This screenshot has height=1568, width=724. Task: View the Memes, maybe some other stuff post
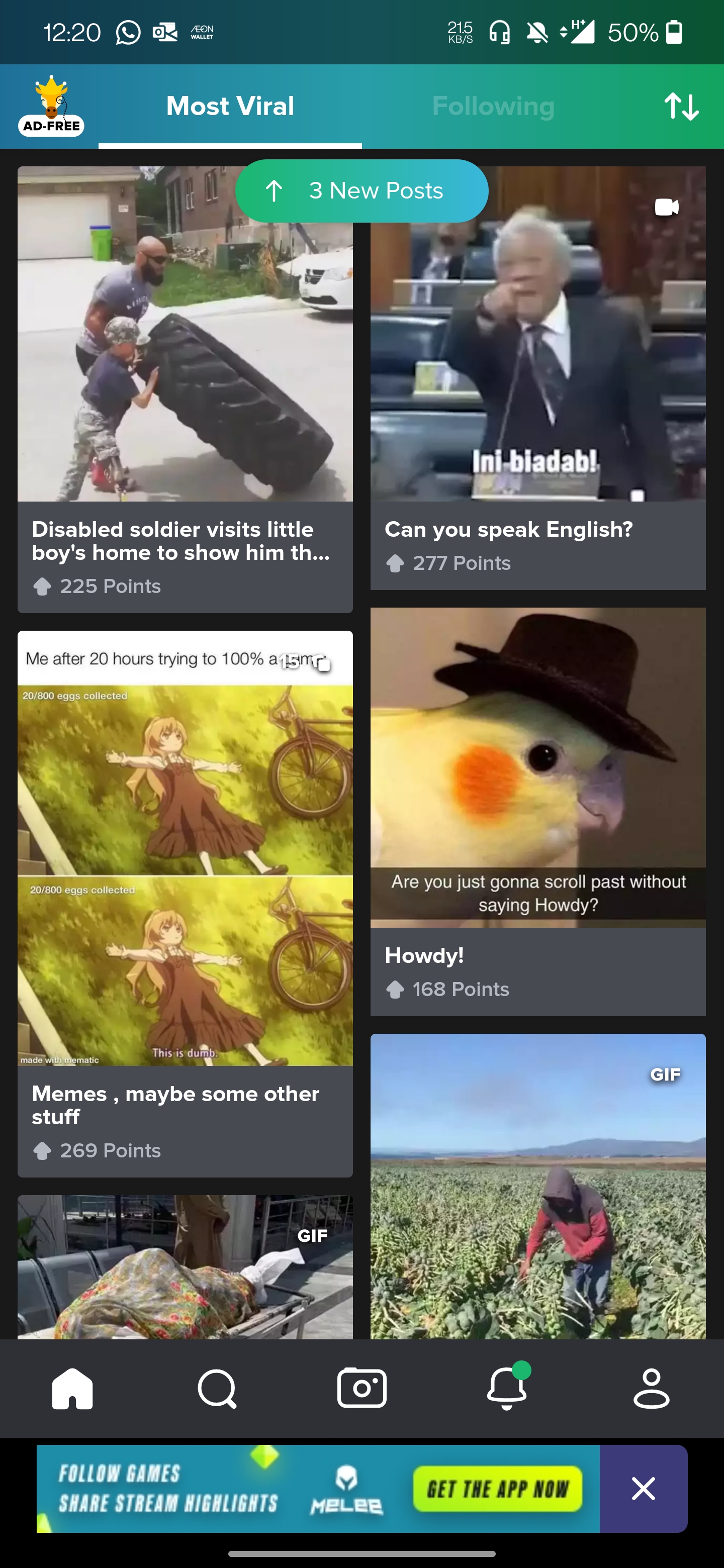185,903
